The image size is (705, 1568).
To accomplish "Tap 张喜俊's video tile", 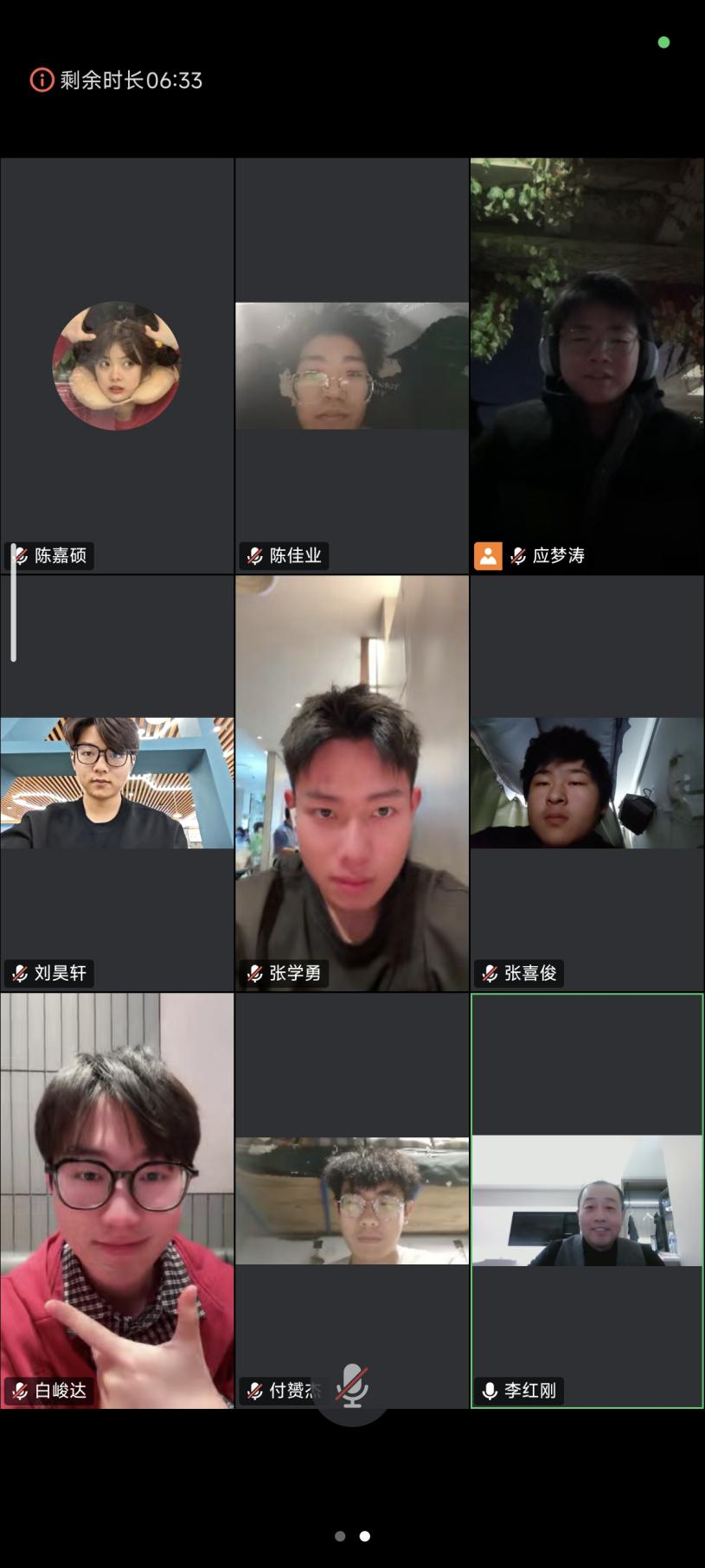I will click(x=586, y=783).
